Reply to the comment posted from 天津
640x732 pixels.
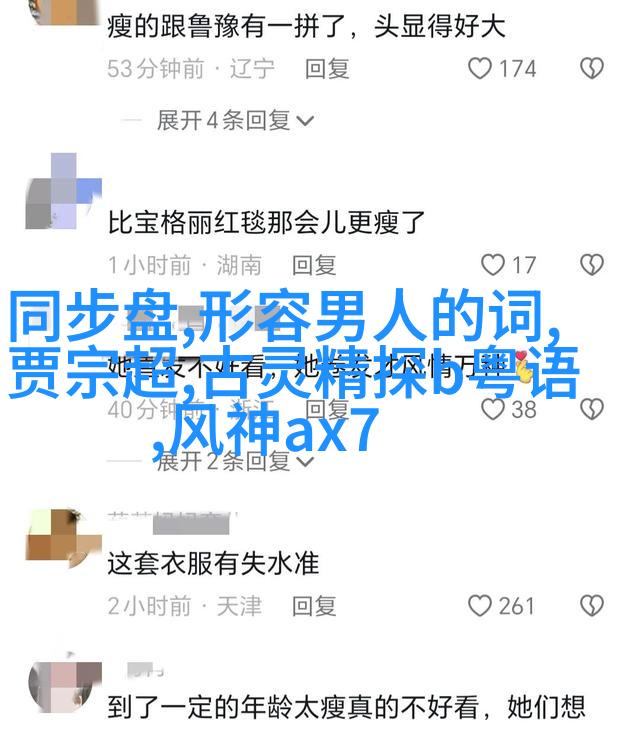pos(313,606)
